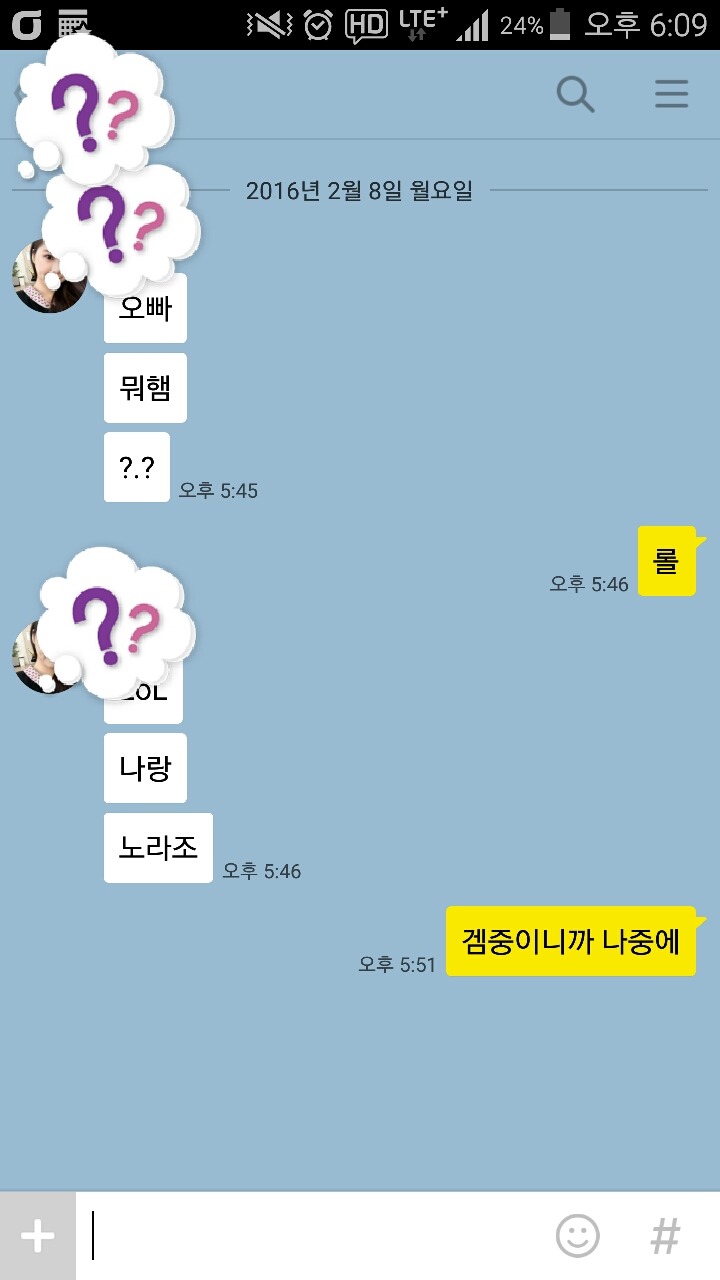Open the plus attachment menu
The image size is (720, 1280).
pos(38,1237)
